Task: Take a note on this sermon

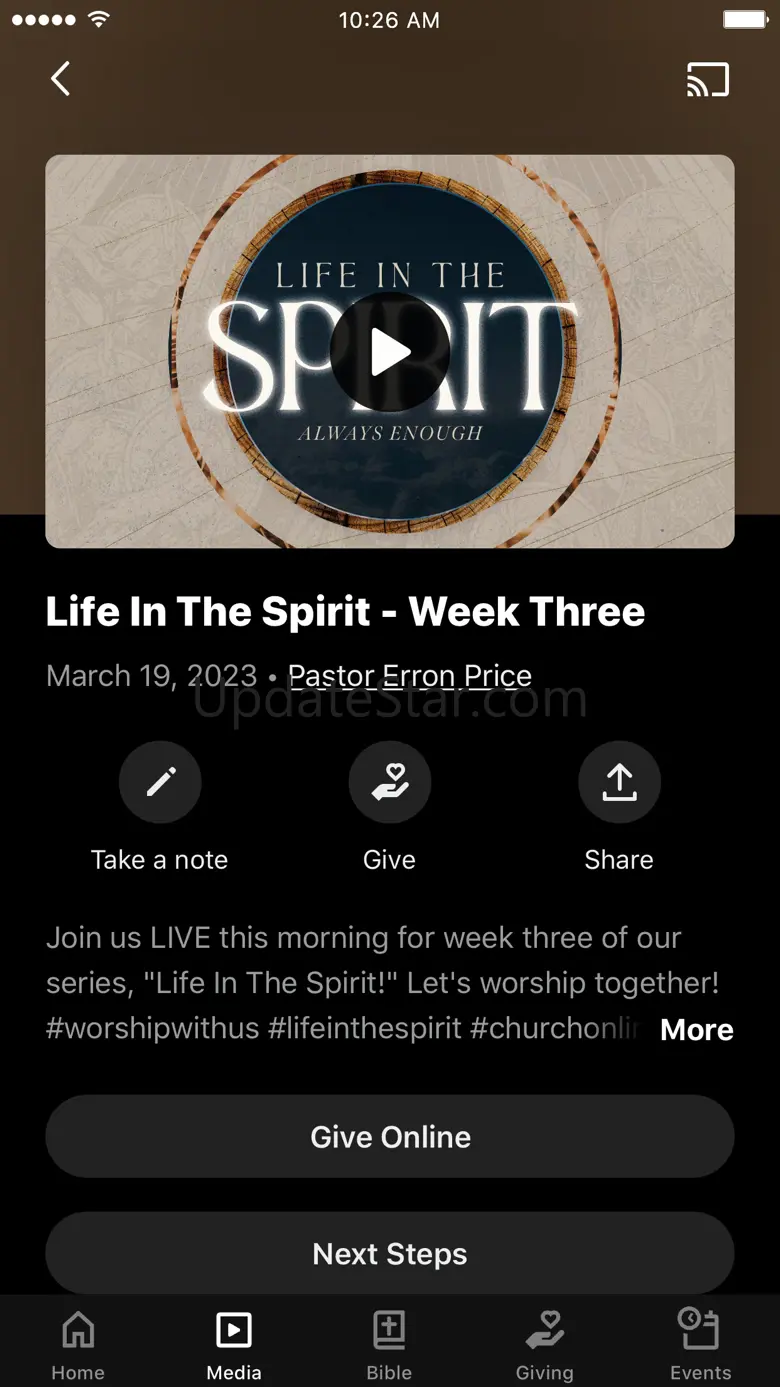Action: click(160, 782)
